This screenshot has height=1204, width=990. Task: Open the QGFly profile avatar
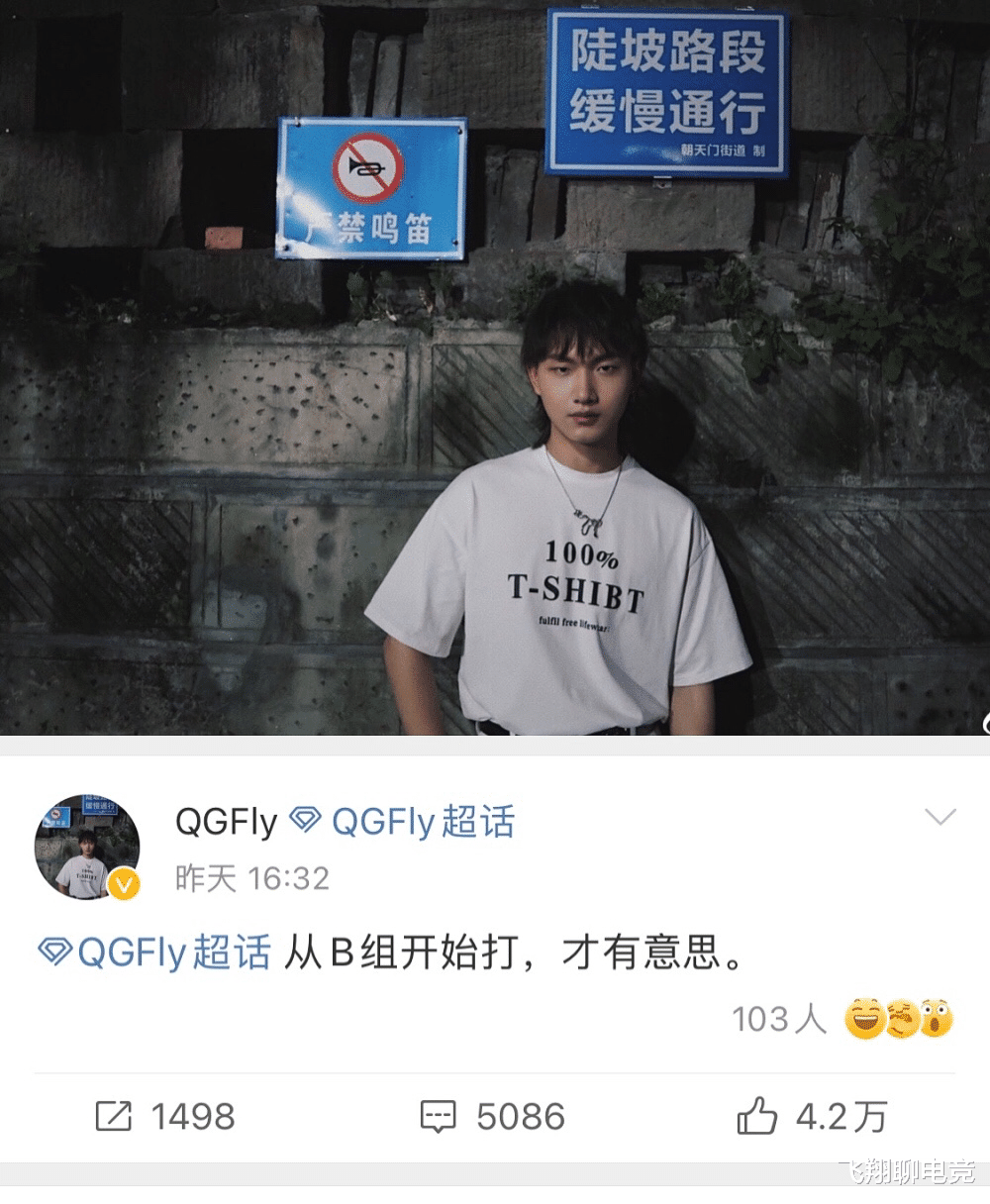pos(87,847)
